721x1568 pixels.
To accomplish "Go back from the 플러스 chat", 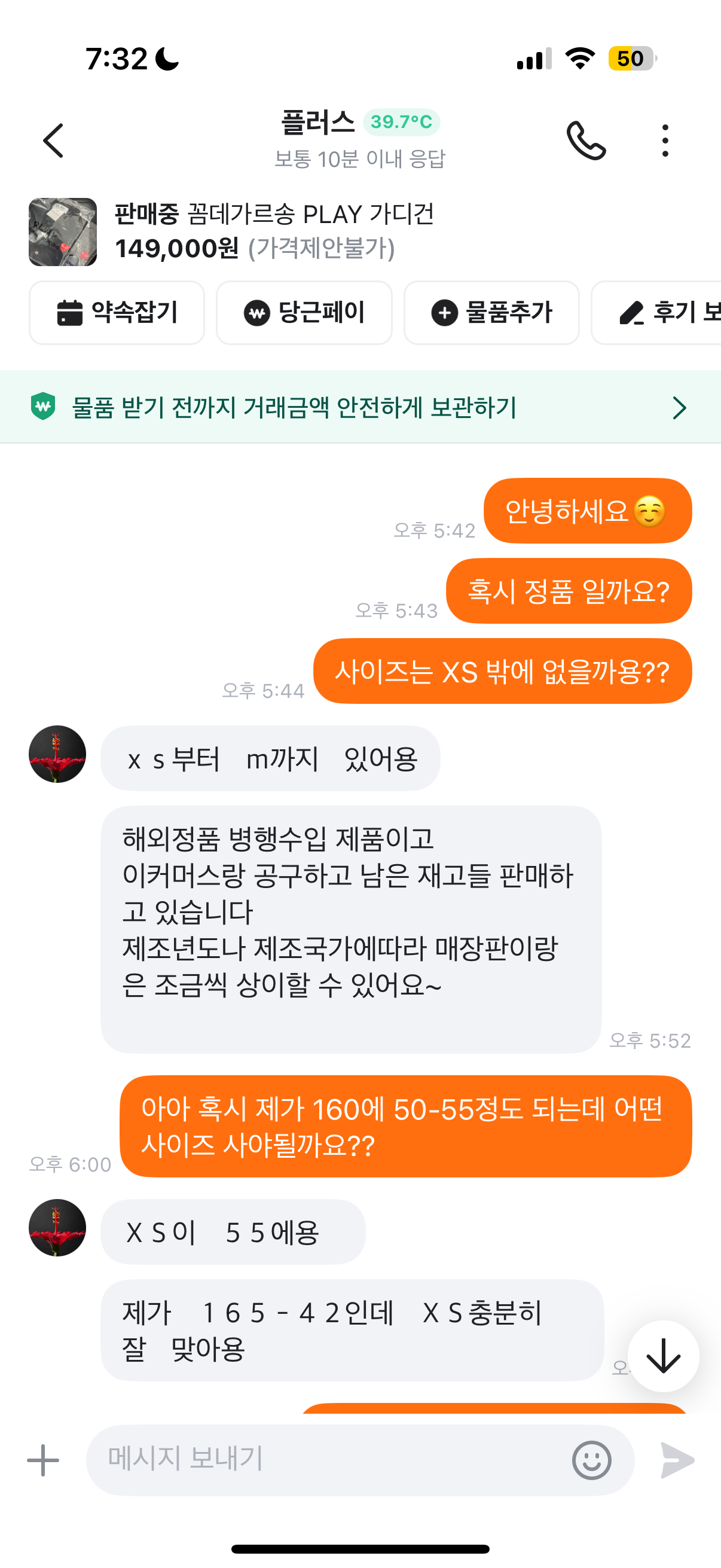I will (x=54, y=141).
